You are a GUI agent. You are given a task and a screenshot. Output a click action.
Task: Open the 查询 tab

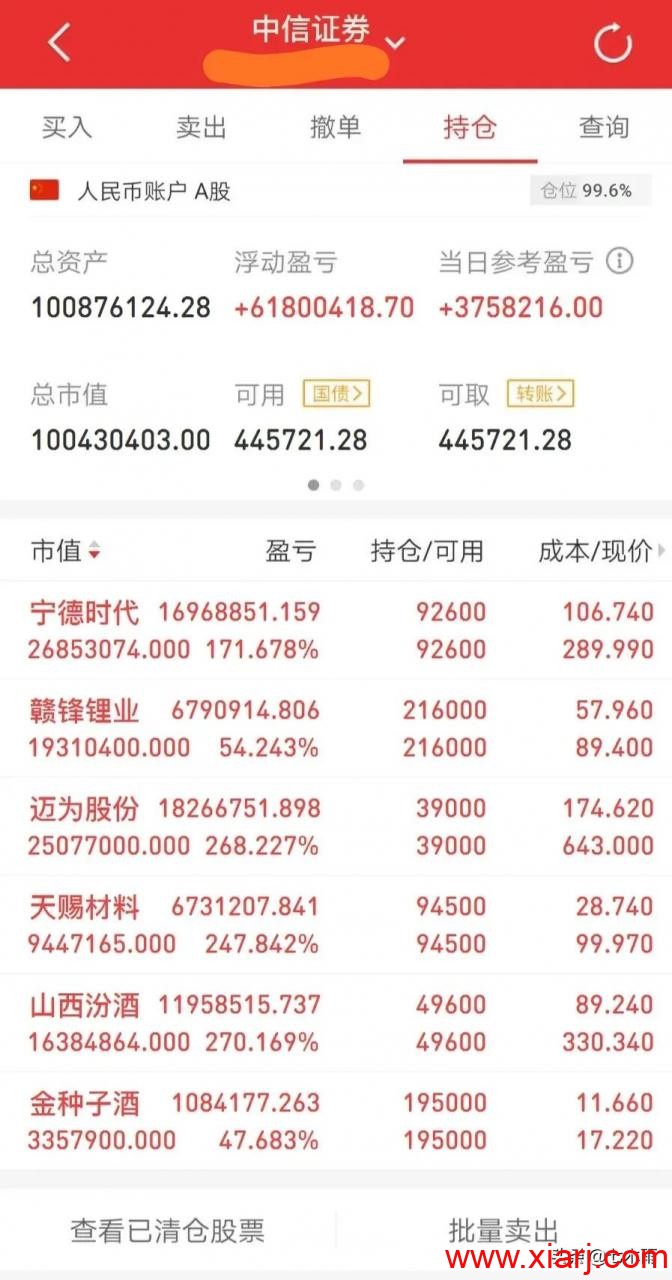coord(604,127)
